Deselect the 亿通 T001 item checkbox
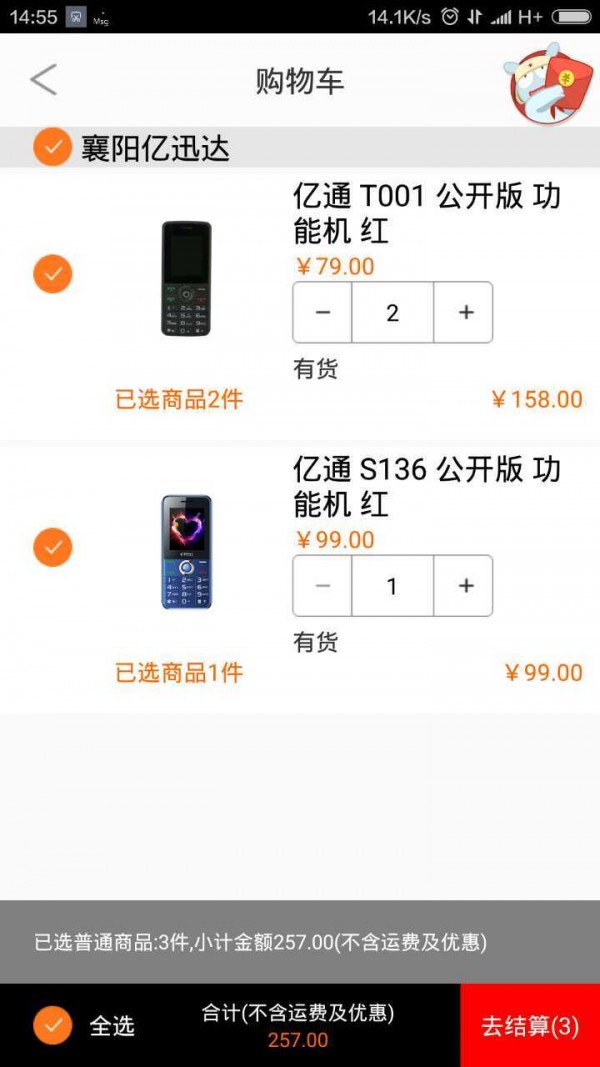 point(52,273)
